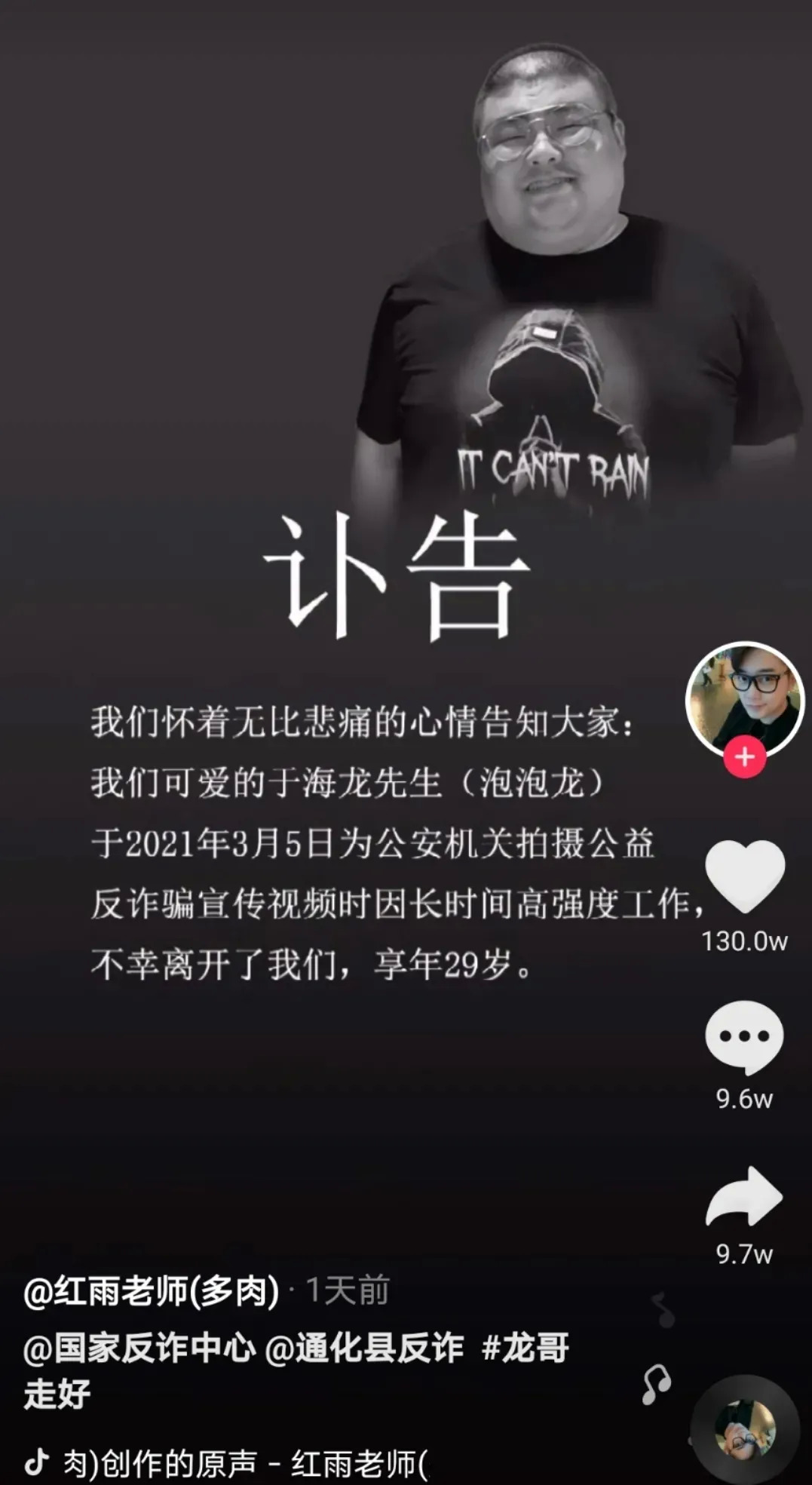Open the creator's profile avatar
812x1485 pixels.
point(744,699)
